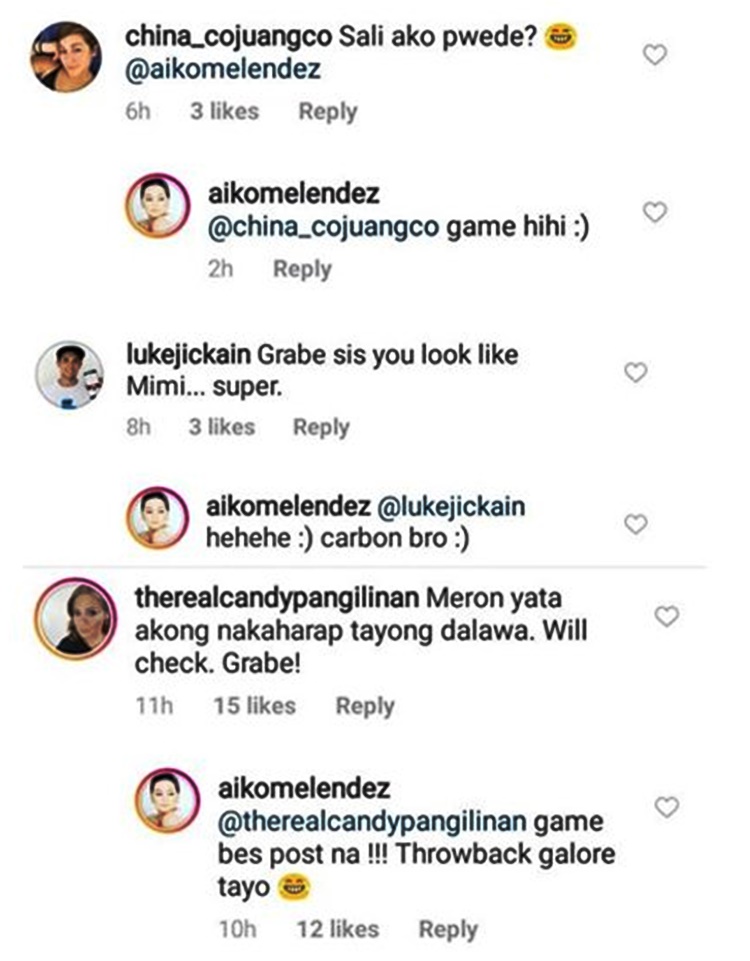The image size is (750, 961).
Task: Open the @china_cojuangco mention link
Action: (322, 227)
